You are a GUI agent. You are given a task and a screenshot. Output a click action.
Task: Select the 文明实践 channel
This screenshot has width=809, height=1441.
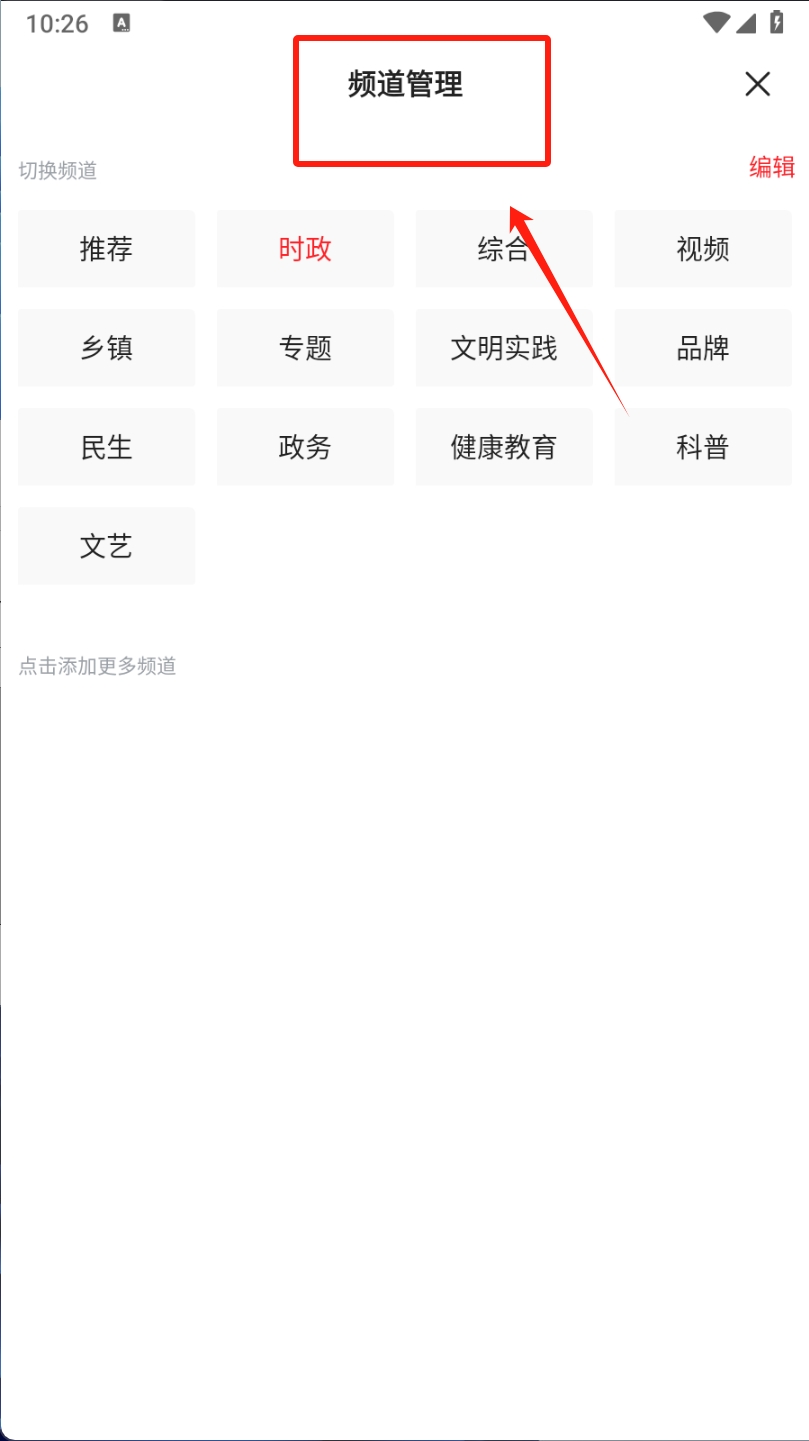(503, 348)
